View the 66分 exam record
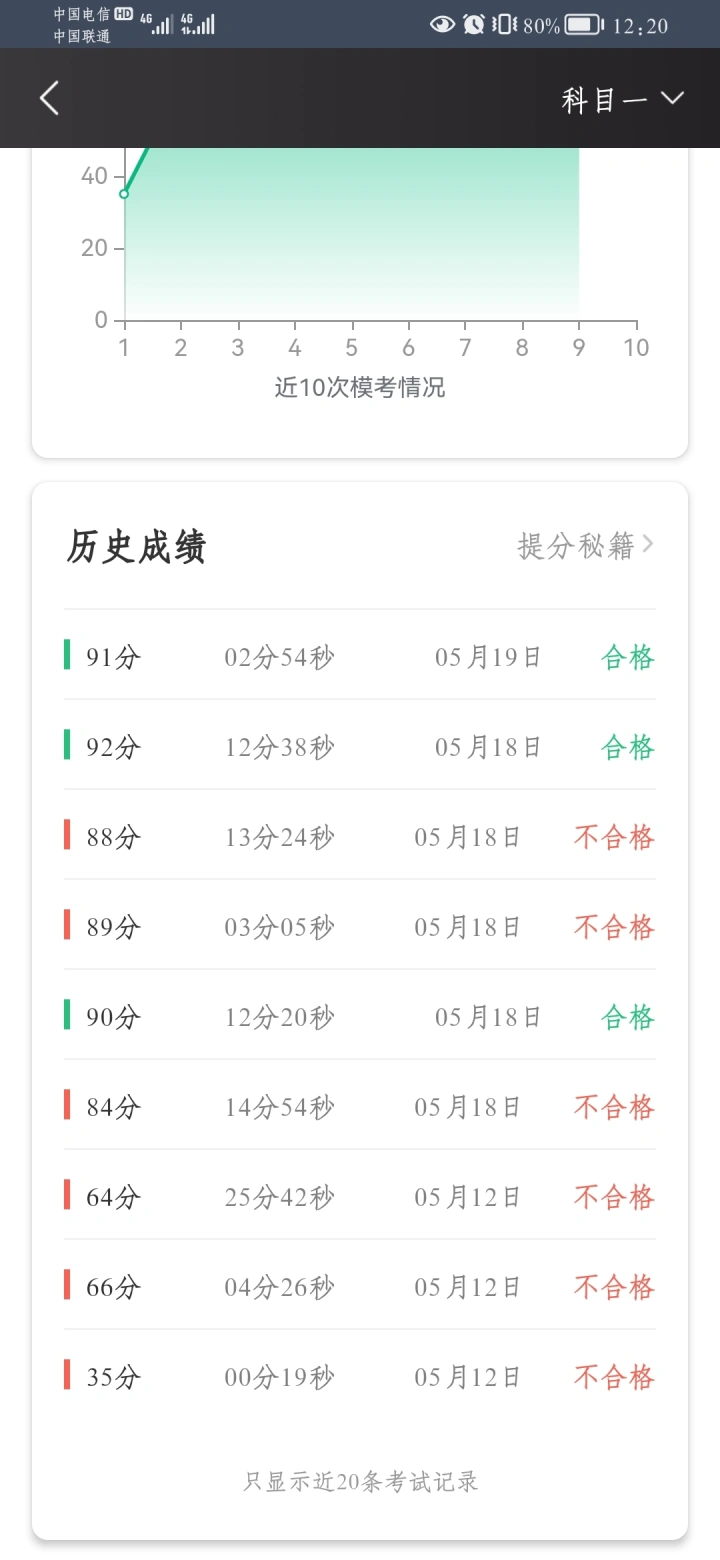The image size is (720, 1560). click(x=360, y=1285)
